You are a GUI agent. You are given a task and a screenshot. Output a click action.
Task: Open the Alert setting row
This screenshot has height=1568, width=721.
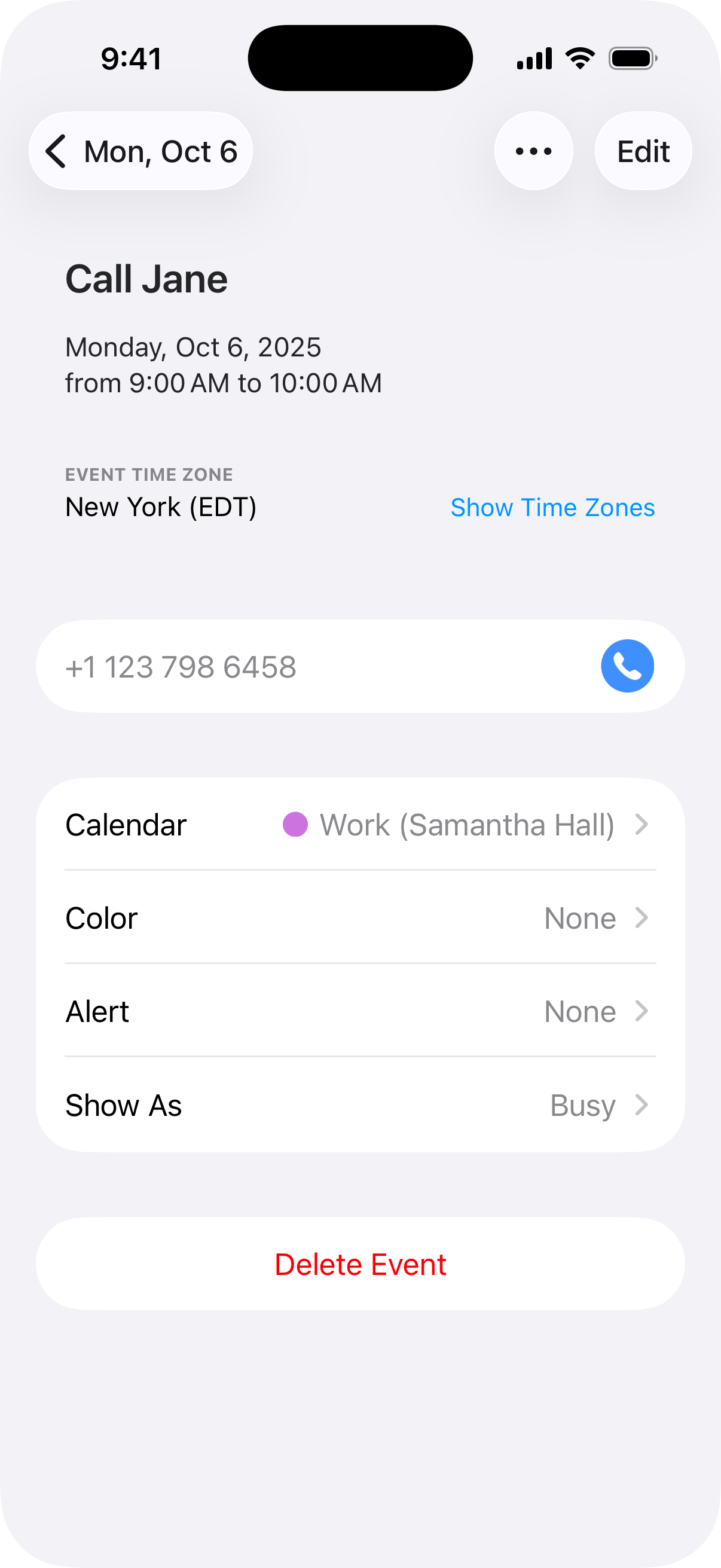click(360, 1012)
